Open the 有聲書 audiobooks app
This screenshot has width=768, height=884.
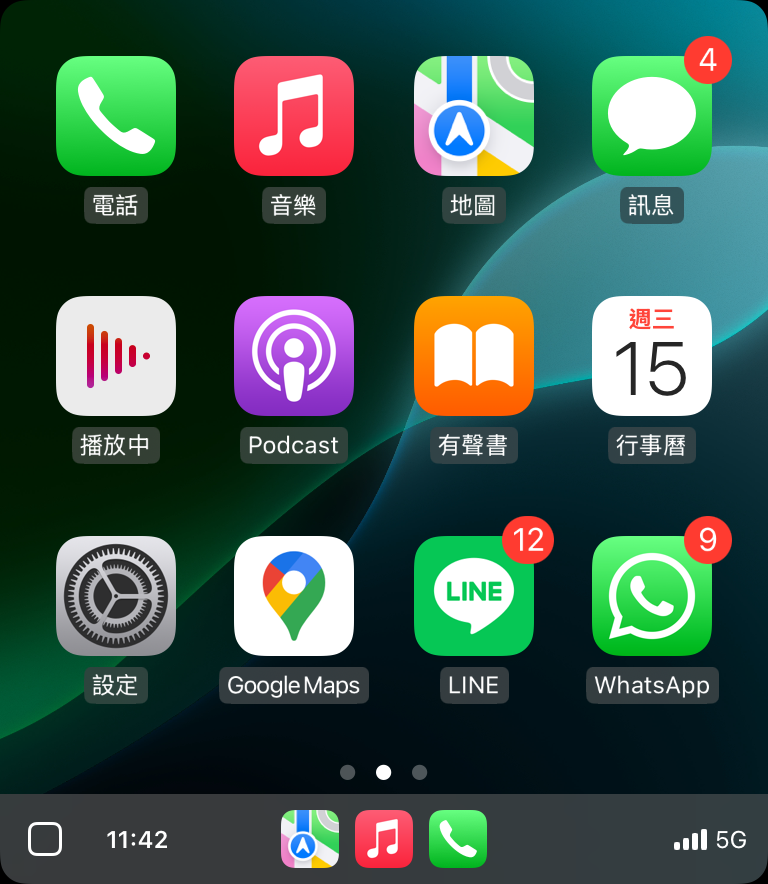(473, 356)
